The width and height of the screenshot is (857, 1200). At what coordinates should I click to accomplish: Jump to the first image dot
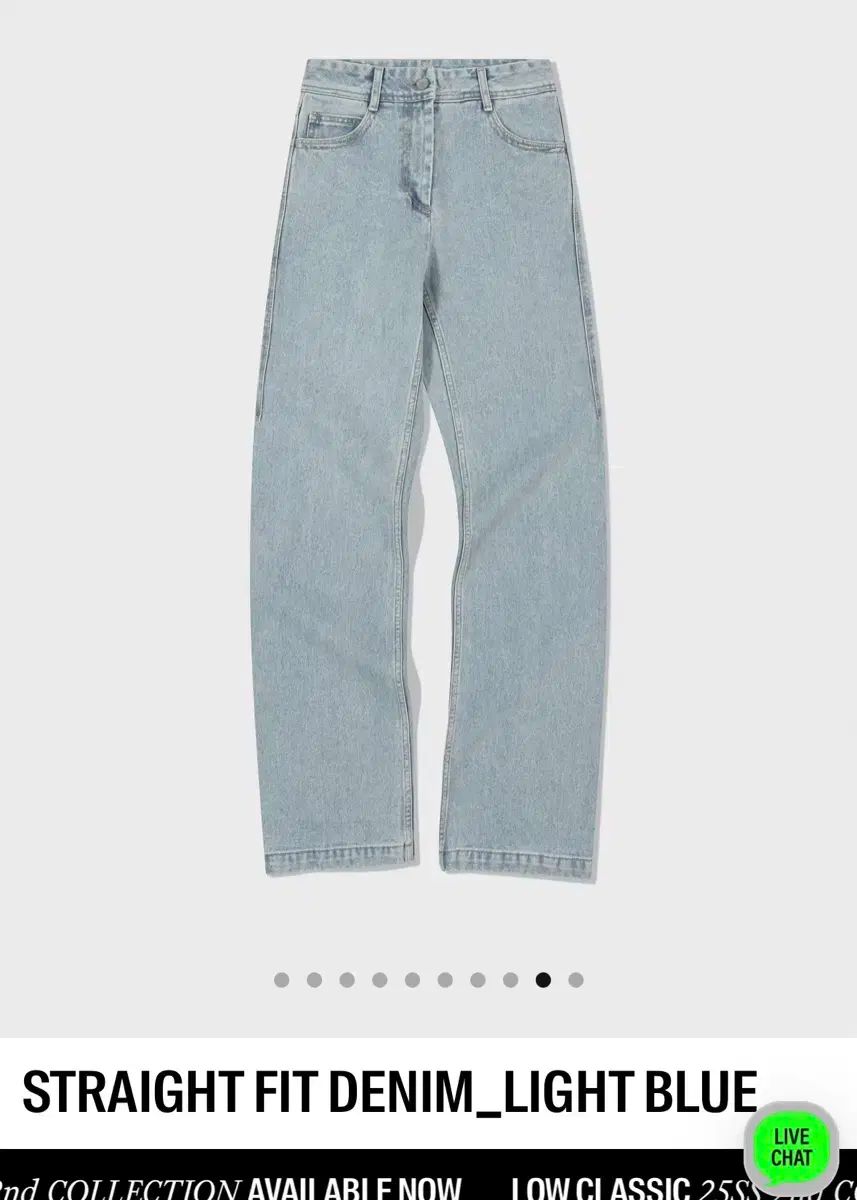281,980
